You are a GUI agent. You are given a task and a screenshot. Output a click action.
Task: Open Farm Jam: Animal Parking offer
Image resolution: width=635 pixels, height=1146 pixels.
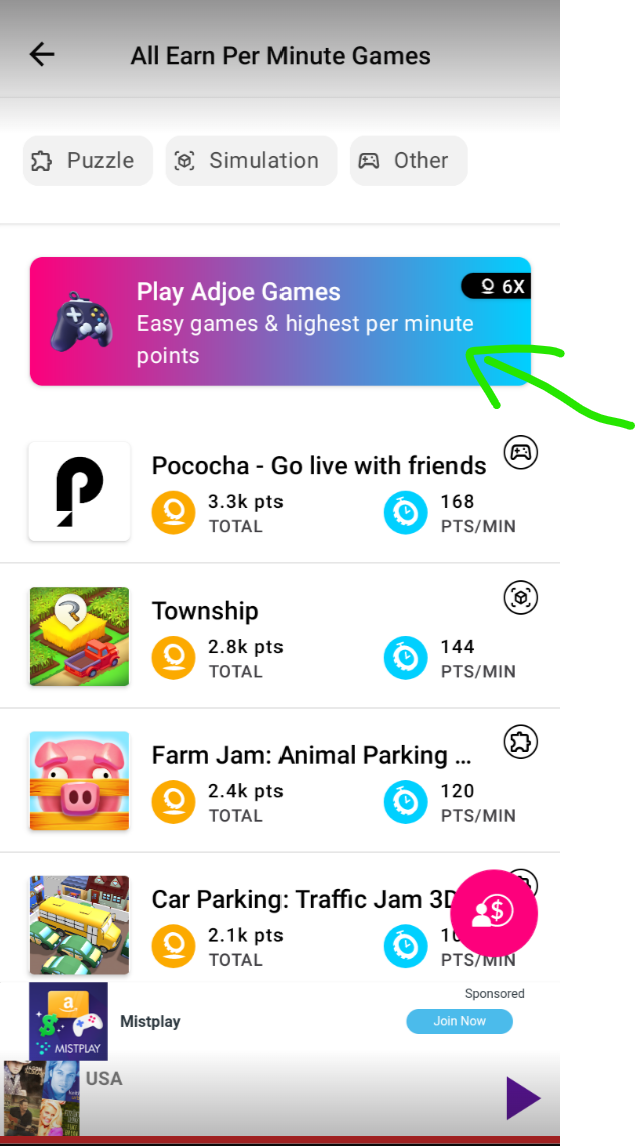tap(310, 755)
